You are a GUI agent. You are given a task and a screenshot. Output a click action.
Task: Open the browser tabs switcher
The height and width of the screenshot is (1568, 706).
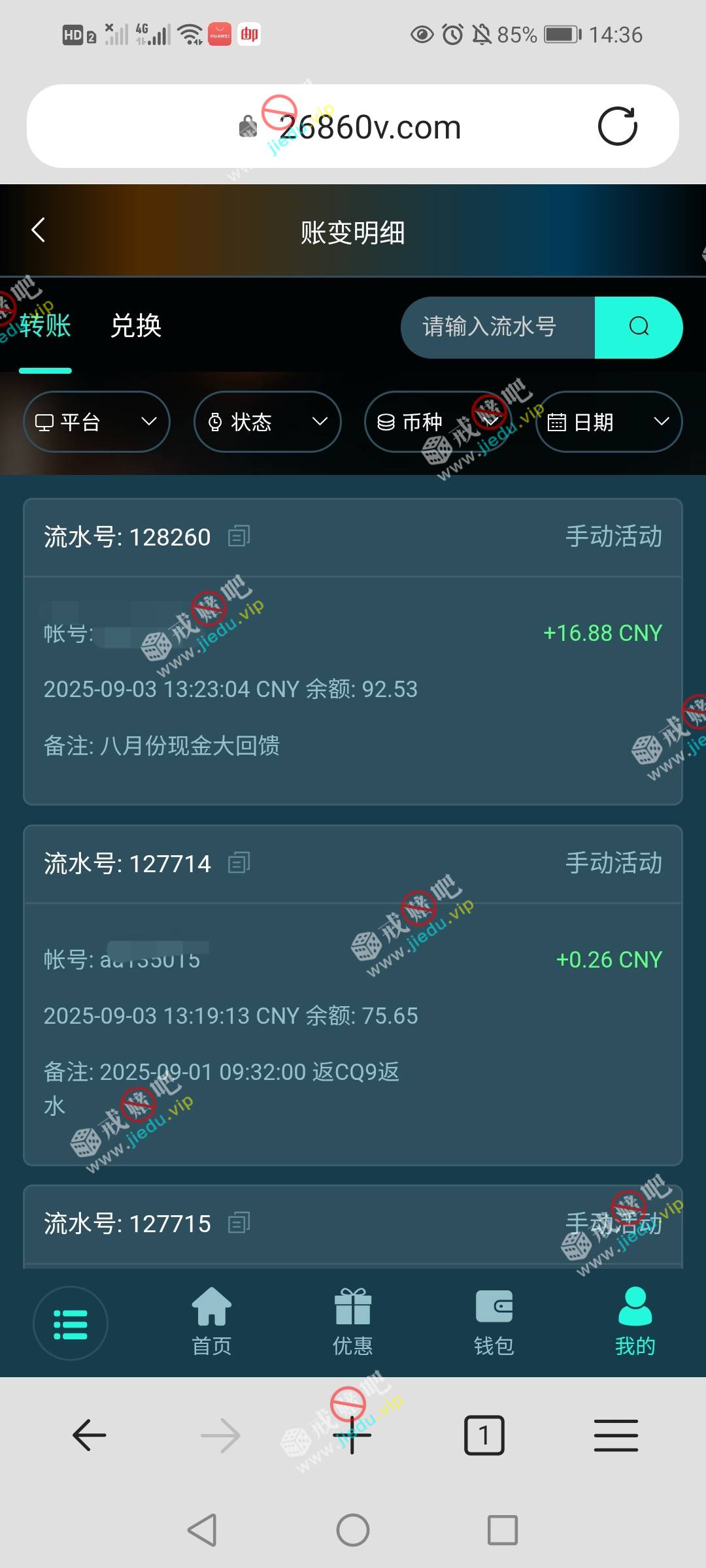click(x=484, y=1435)
